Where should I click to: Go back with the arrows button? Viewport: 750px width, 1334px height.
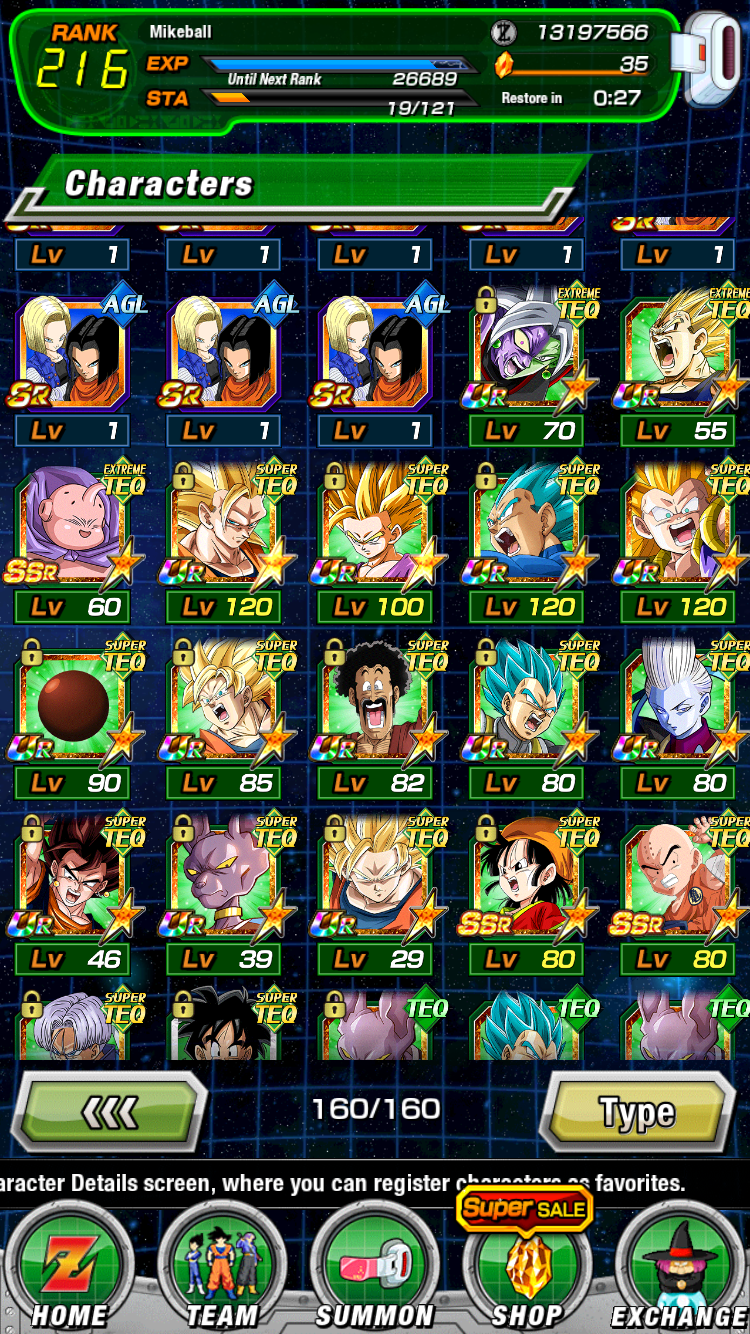(108, 1111)
